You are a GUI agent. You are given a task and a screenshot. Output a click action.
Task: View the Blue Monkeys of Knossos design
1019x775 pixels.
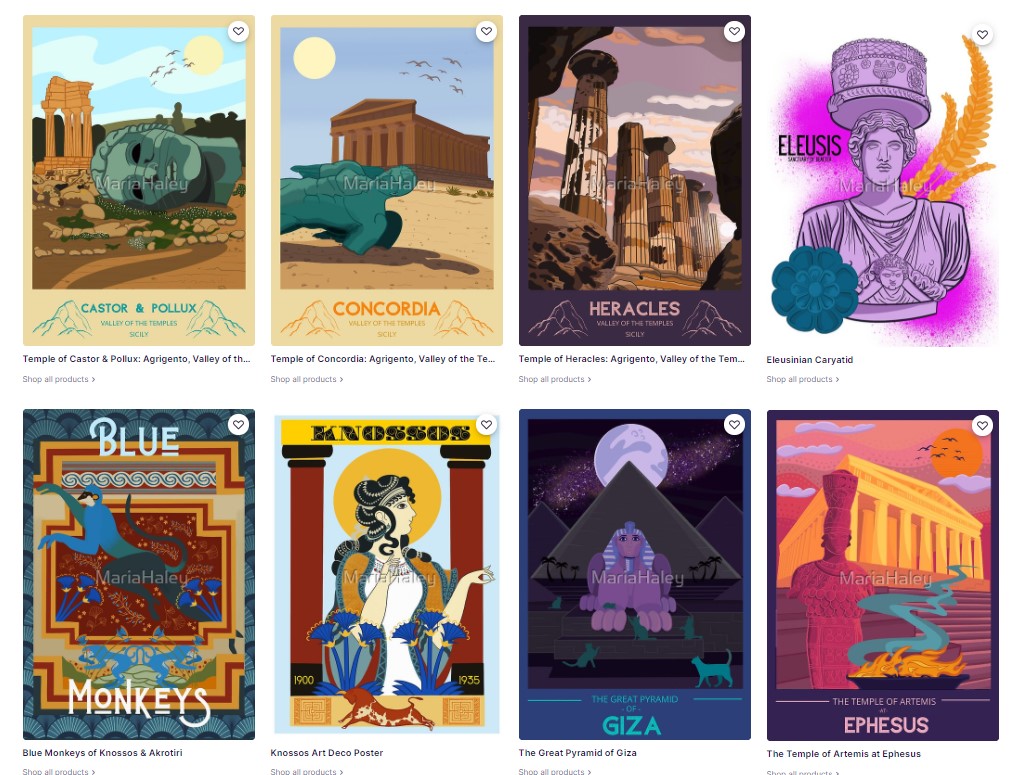(138, 574)
